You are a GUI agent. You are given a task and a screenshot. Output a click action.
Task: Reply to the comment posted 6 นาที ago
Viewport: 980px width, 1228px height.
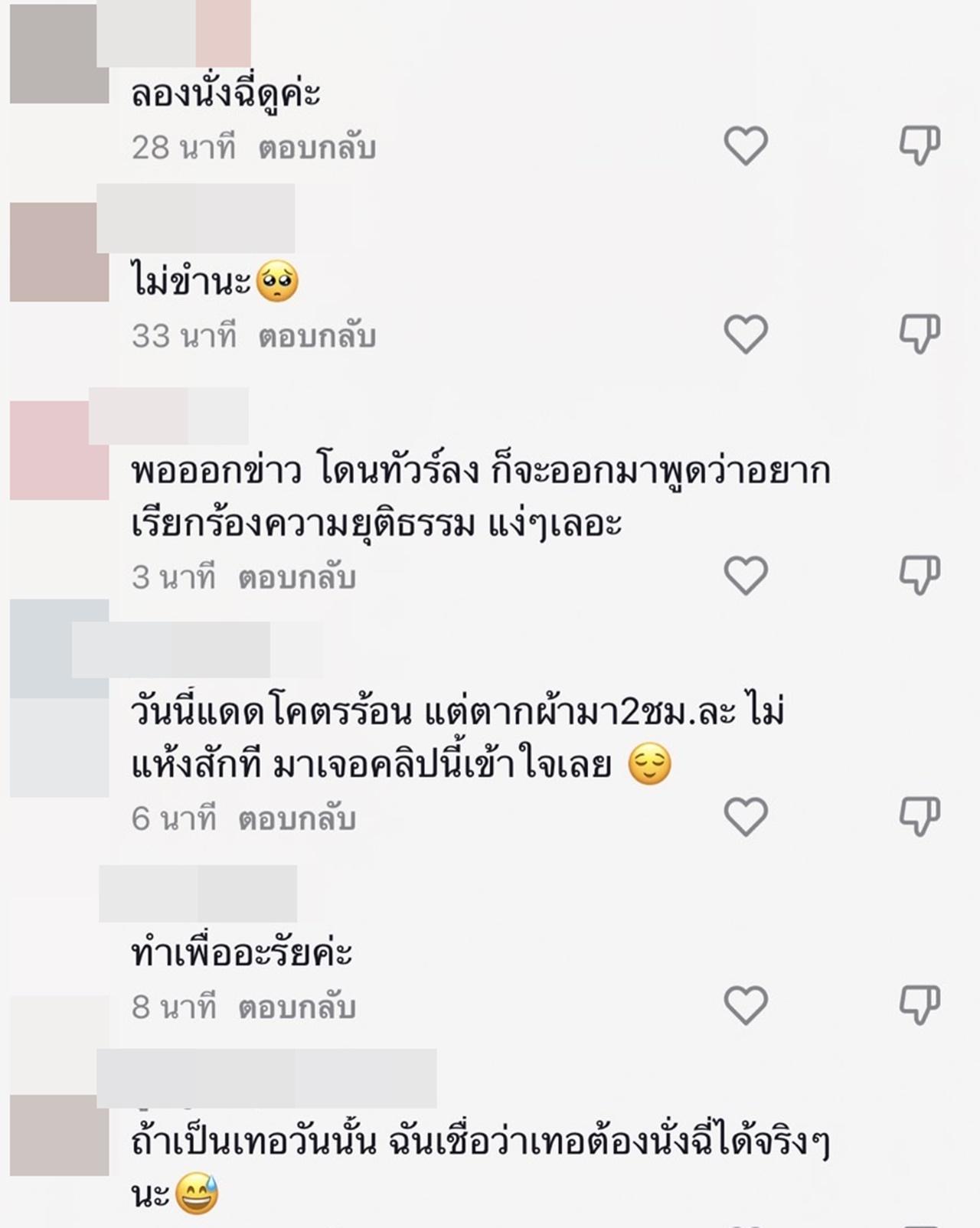click(297, 819)
